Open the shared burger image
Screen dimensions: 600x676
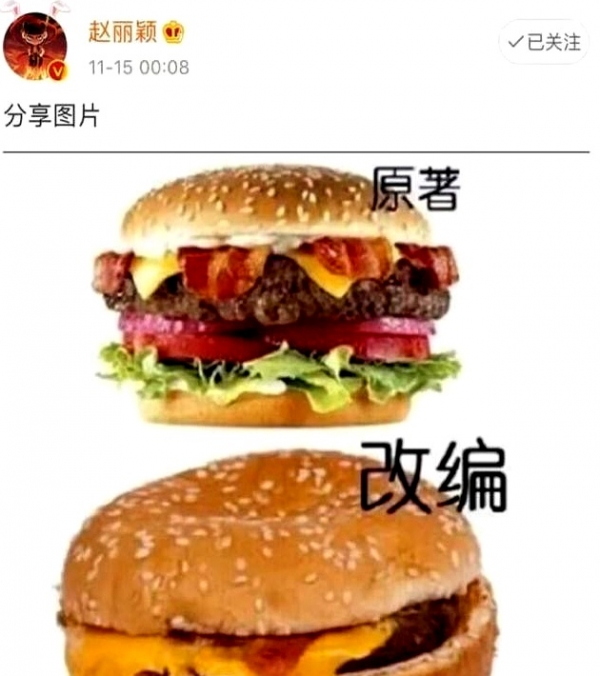[290, 420]
